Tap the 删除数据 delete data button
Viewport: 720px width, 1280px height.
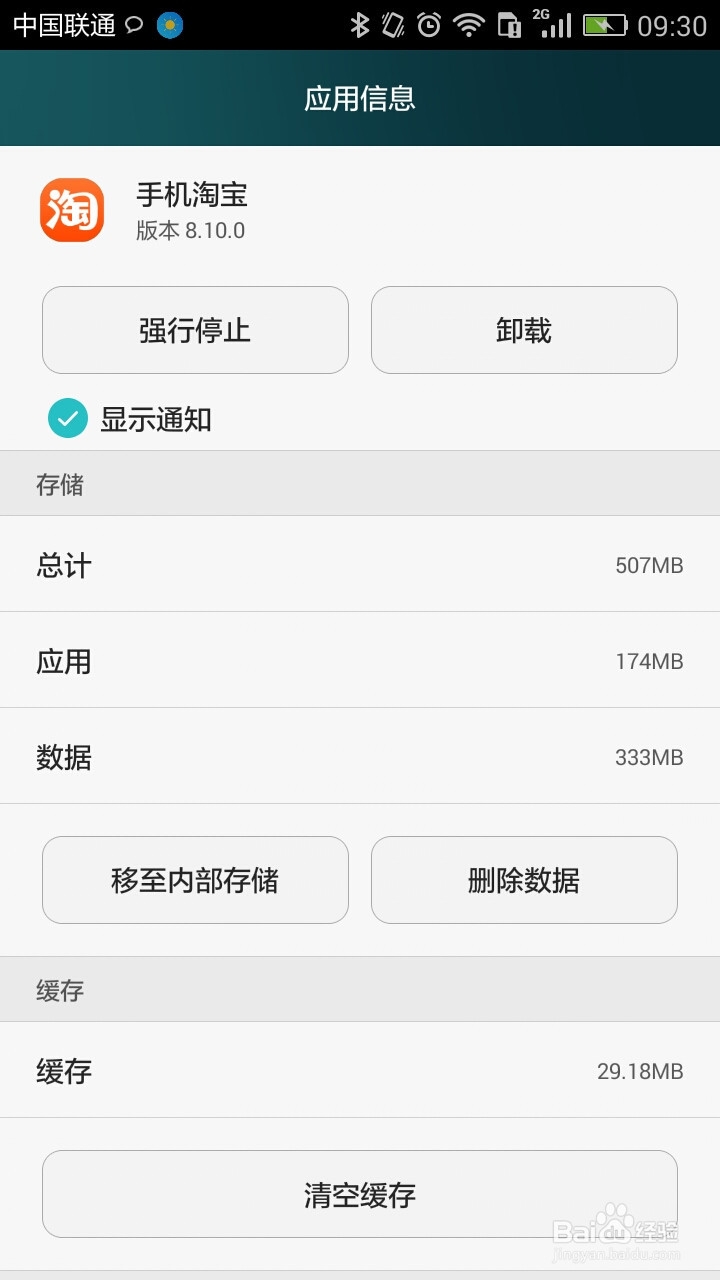pyautogui.click(x=524, y=880)
